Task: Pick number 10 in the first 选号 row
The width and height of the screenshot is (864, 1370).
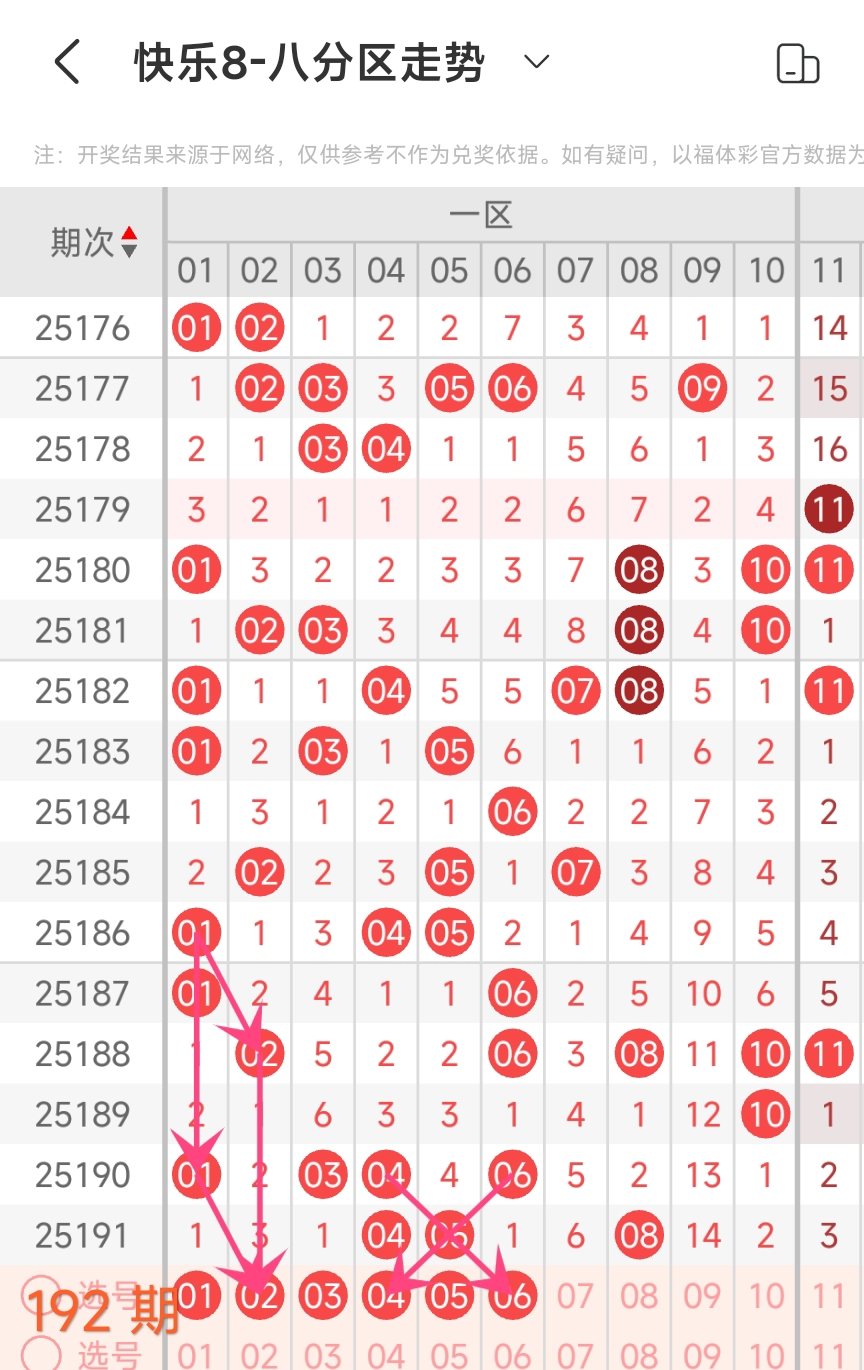Action: [766, 1297]
